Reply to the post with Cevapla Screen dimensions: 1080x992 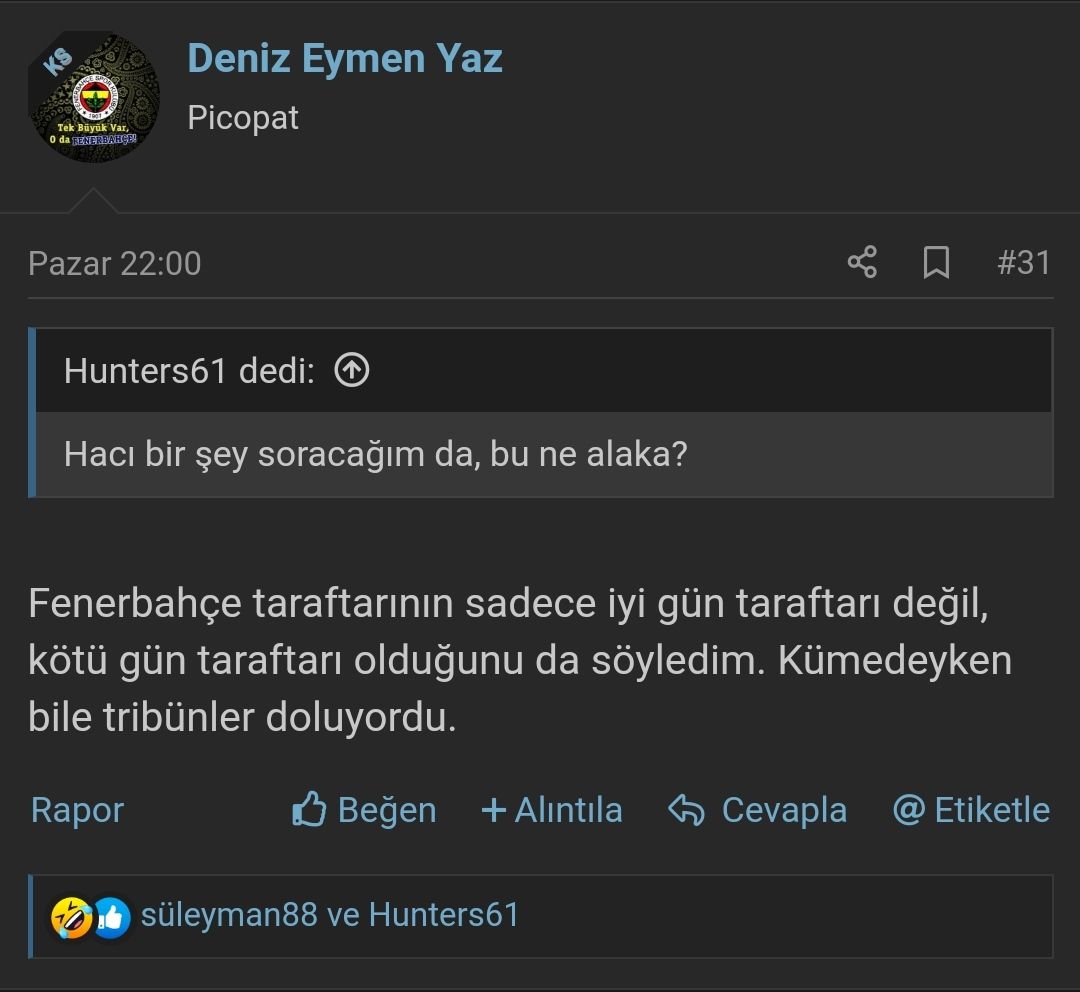(x=758, y=810)
